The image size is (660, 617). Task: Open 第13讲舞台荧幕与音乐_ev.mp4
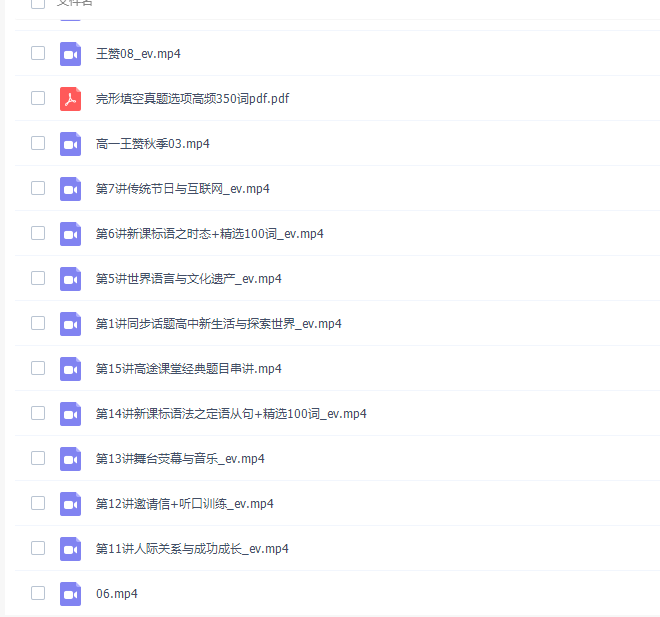180,459
